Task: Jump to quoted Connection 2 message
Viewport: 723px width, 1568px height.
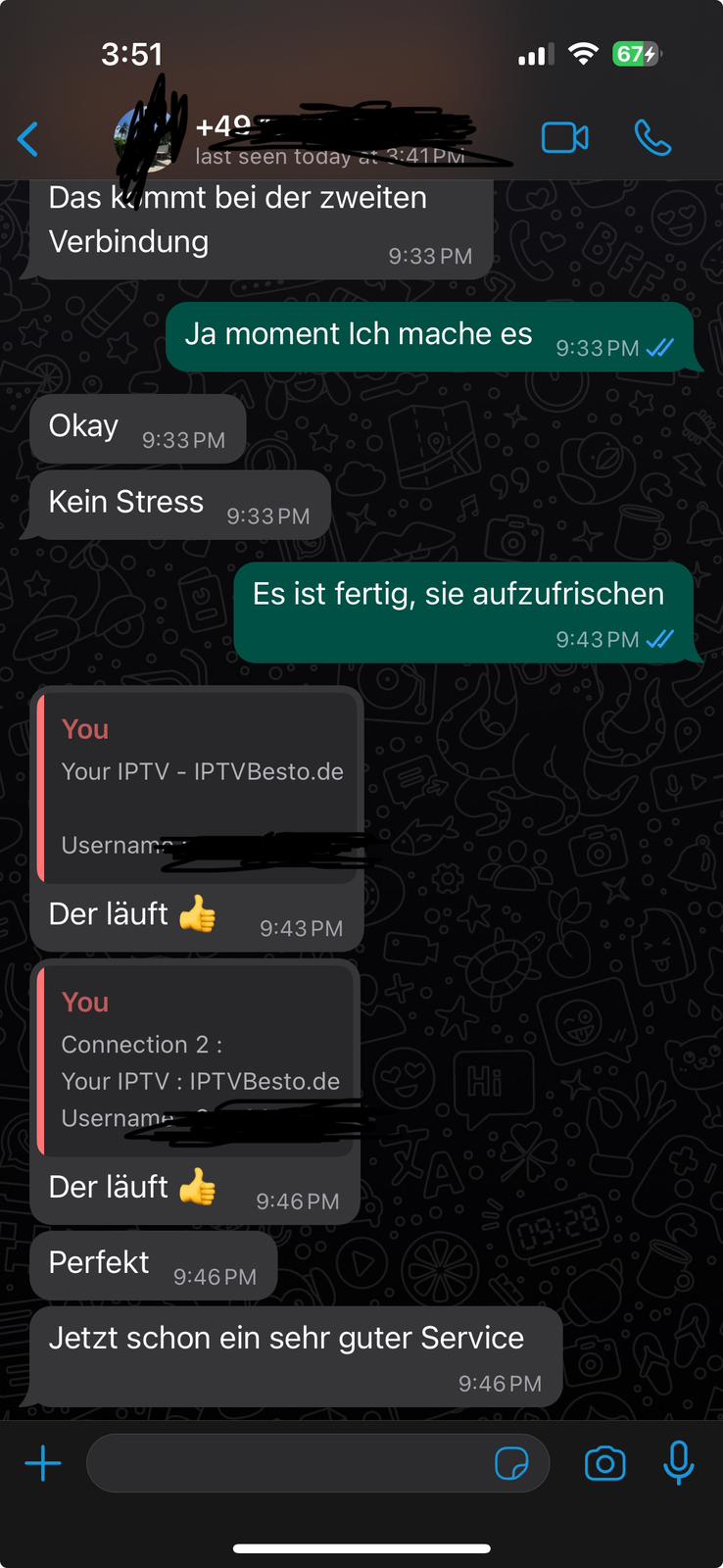Action: click(x=198, y=1060)
